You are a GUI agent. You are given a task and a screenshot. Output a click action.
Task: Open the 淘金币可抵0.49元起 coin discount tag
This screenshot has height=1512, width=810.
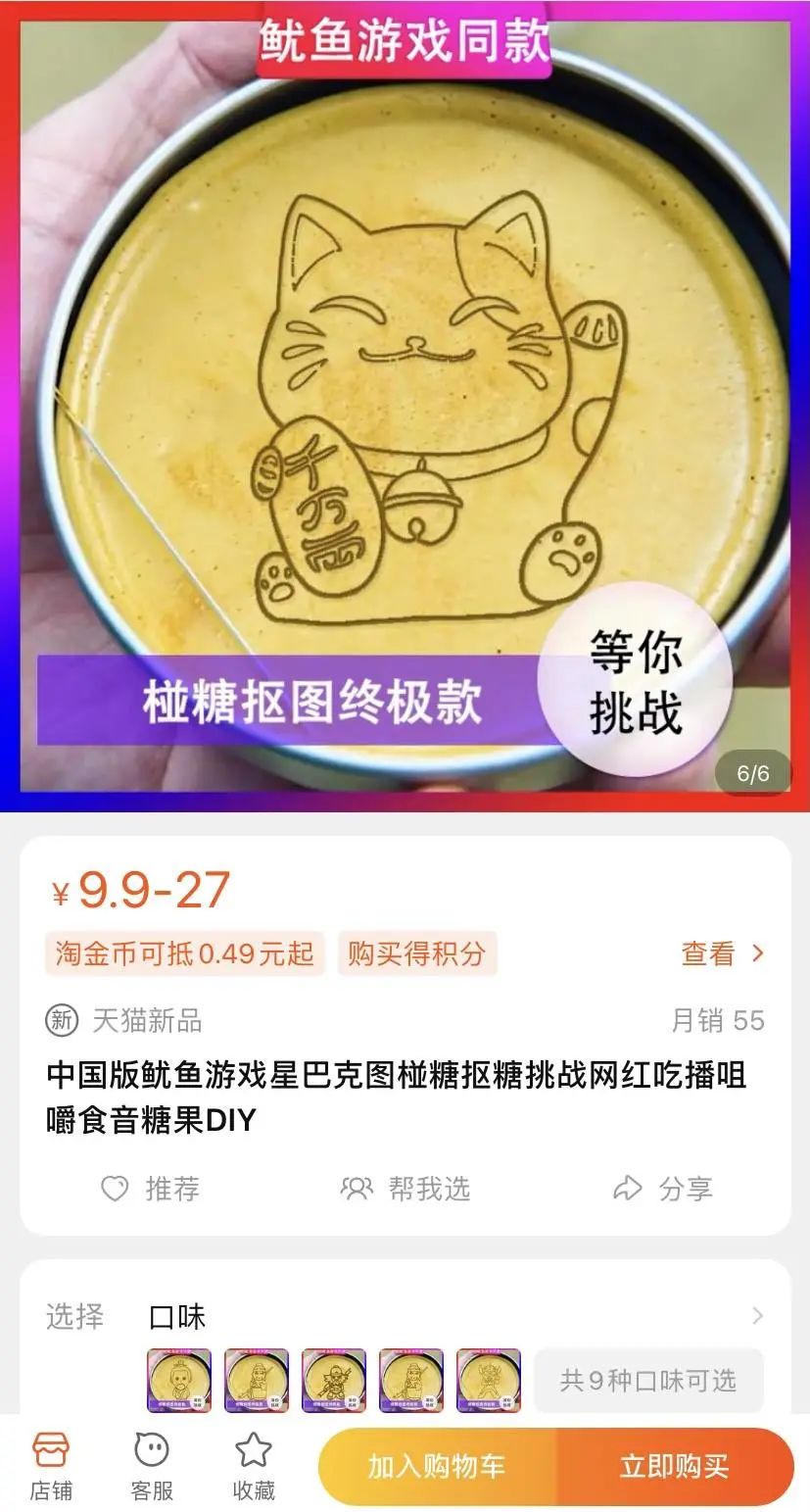184,952
